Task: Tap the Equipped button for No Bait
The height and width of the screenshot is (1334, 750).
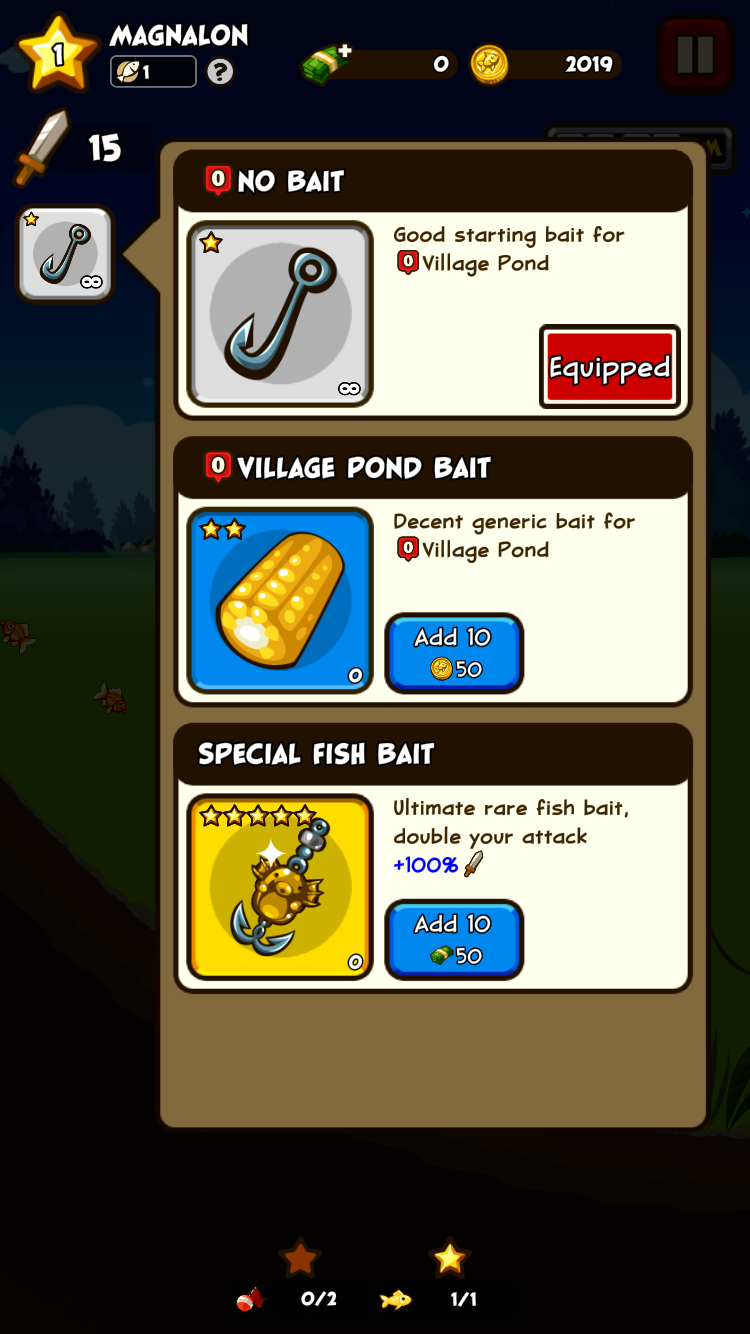Action: 610,367
